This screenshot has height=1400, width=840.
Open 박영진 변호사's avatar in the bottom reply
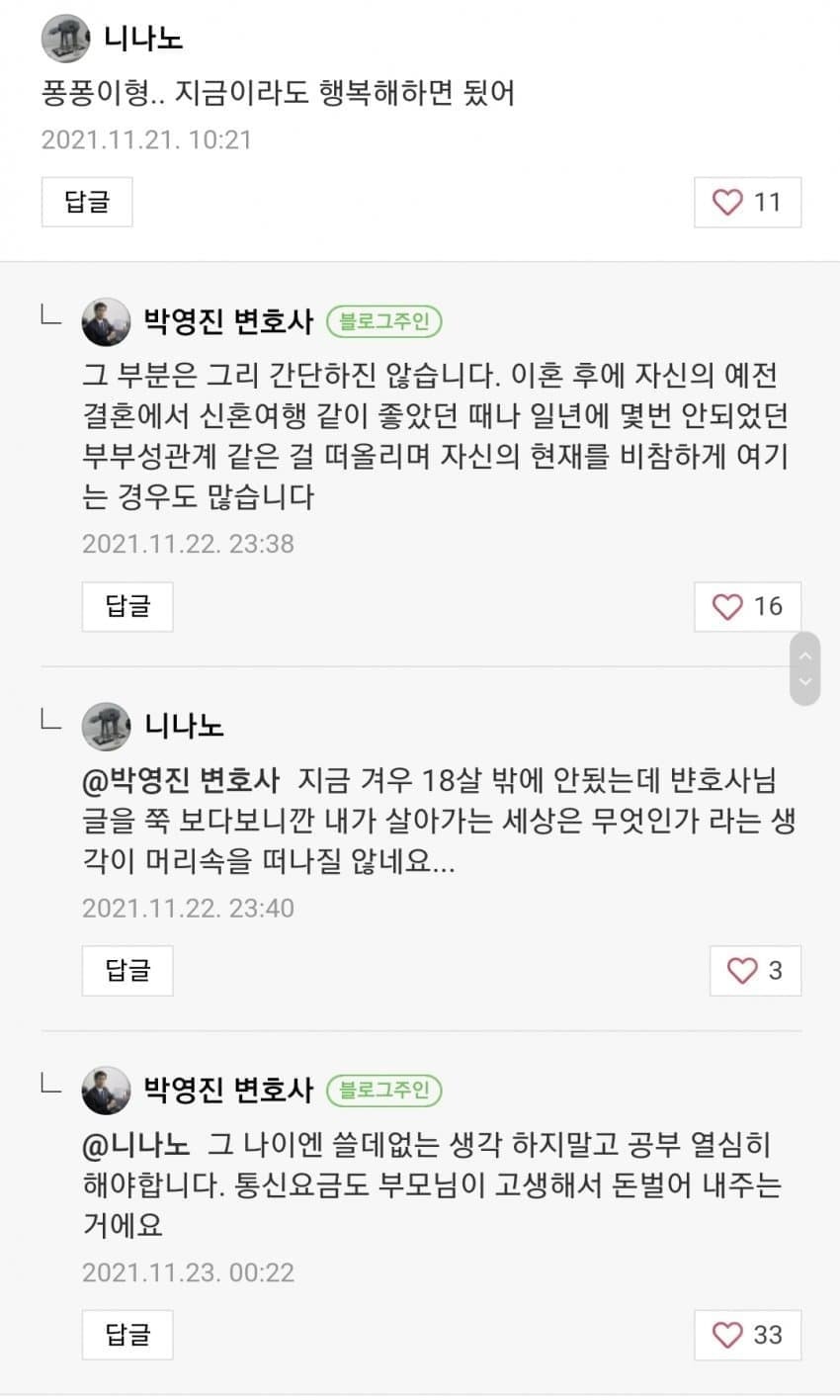pyautogui.click(x=106, y=1090)
